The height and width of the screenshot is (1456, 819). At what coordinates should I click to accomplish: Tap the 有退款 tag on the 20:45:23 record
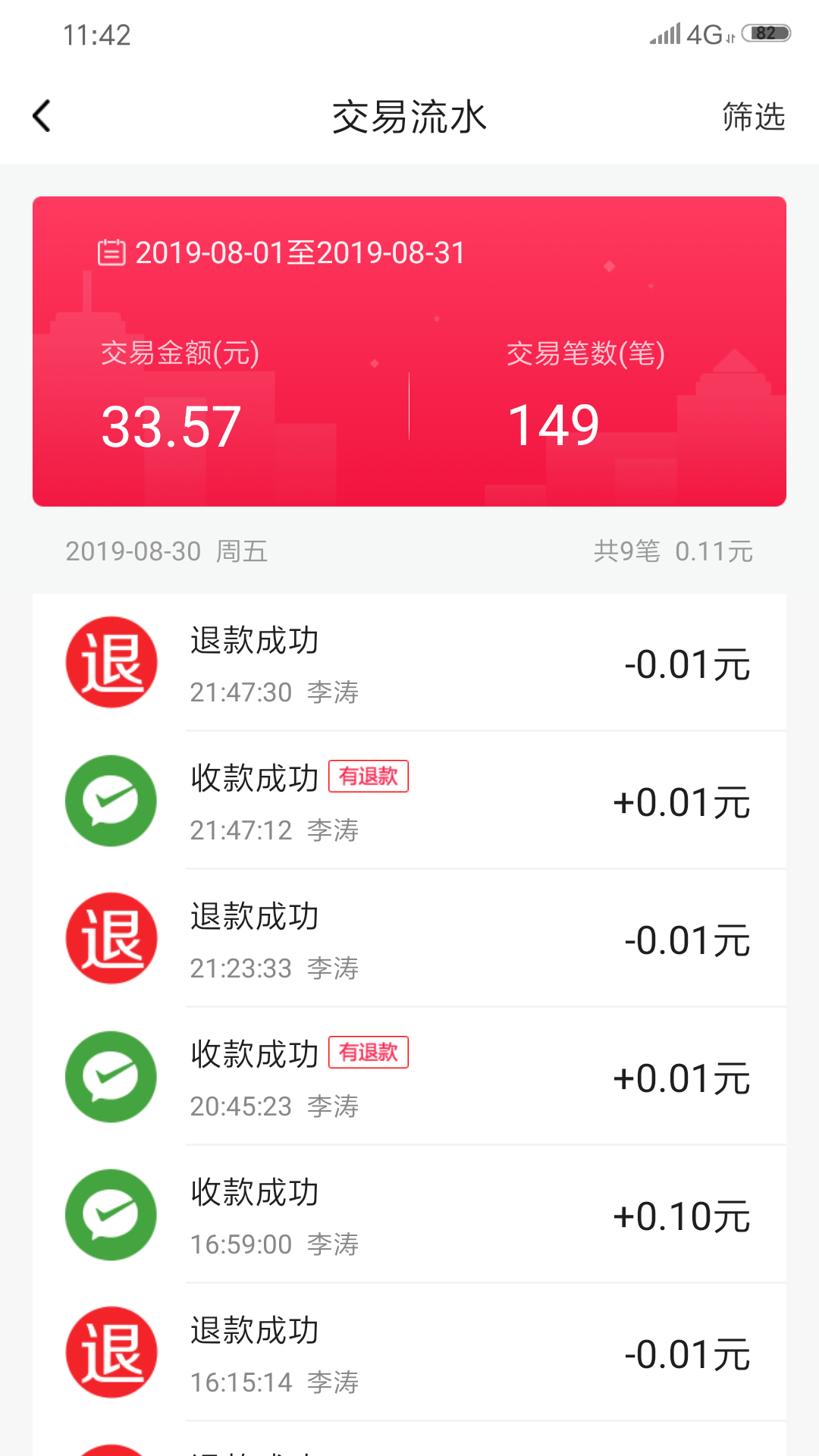pos(369,1053)
